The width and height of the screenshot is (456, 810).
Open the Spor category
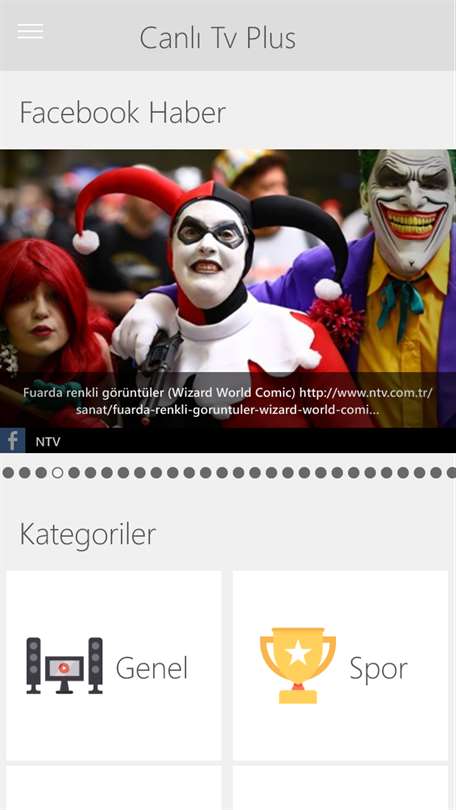click(x=340, y=665)
